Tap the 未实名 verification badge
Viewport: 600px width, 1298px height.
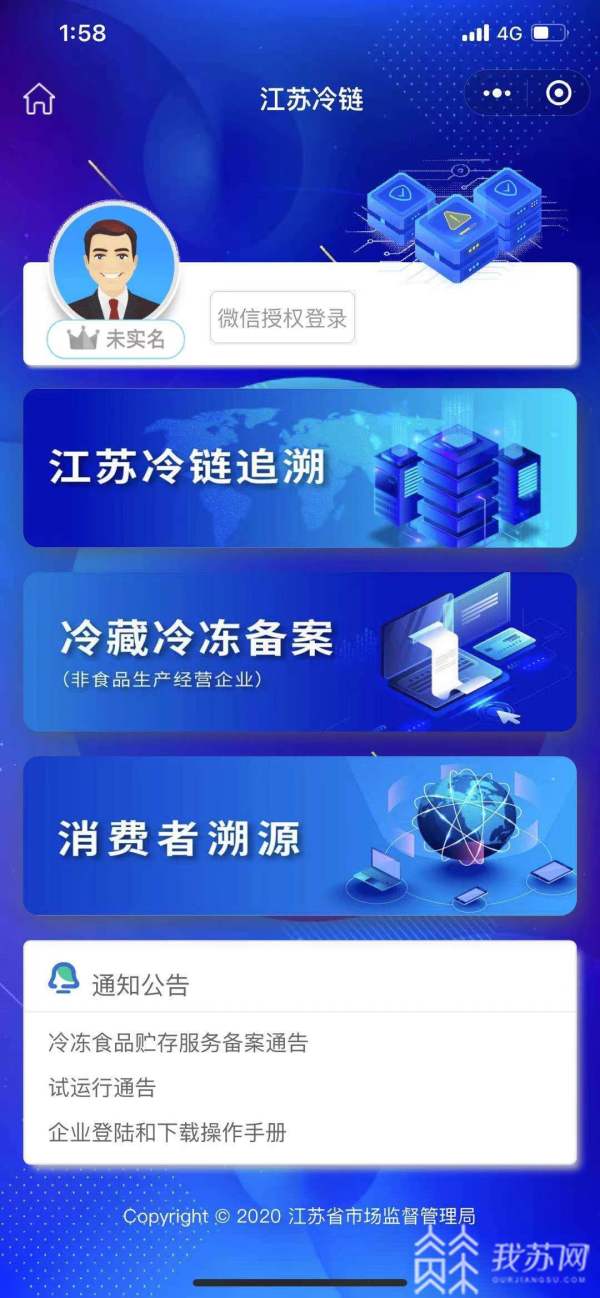coord(116,340)
